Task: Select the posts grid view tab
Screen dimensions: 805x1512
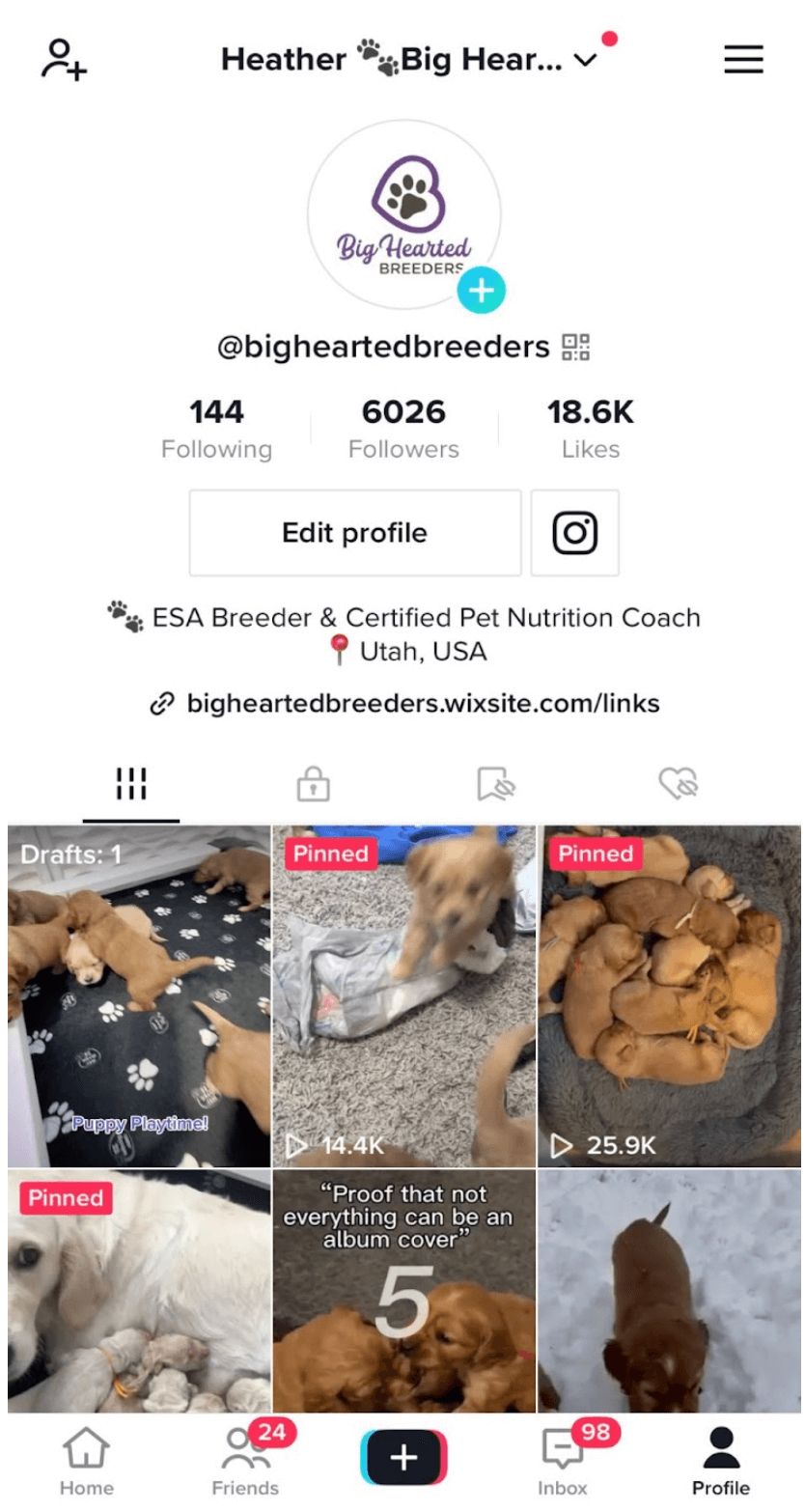Action: pos(130,784)
